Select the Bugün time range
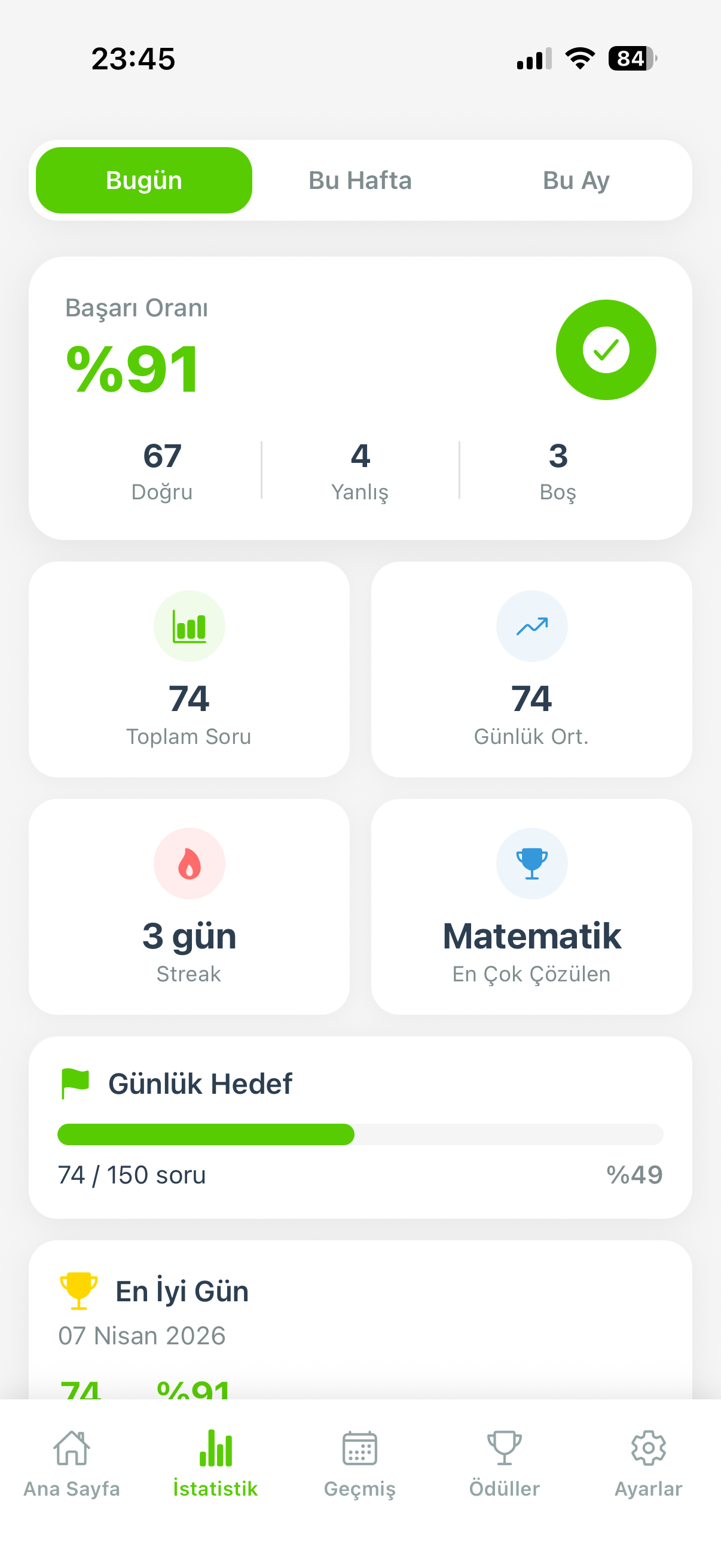This screenshot has height=1568, width=721. [144, 180]
